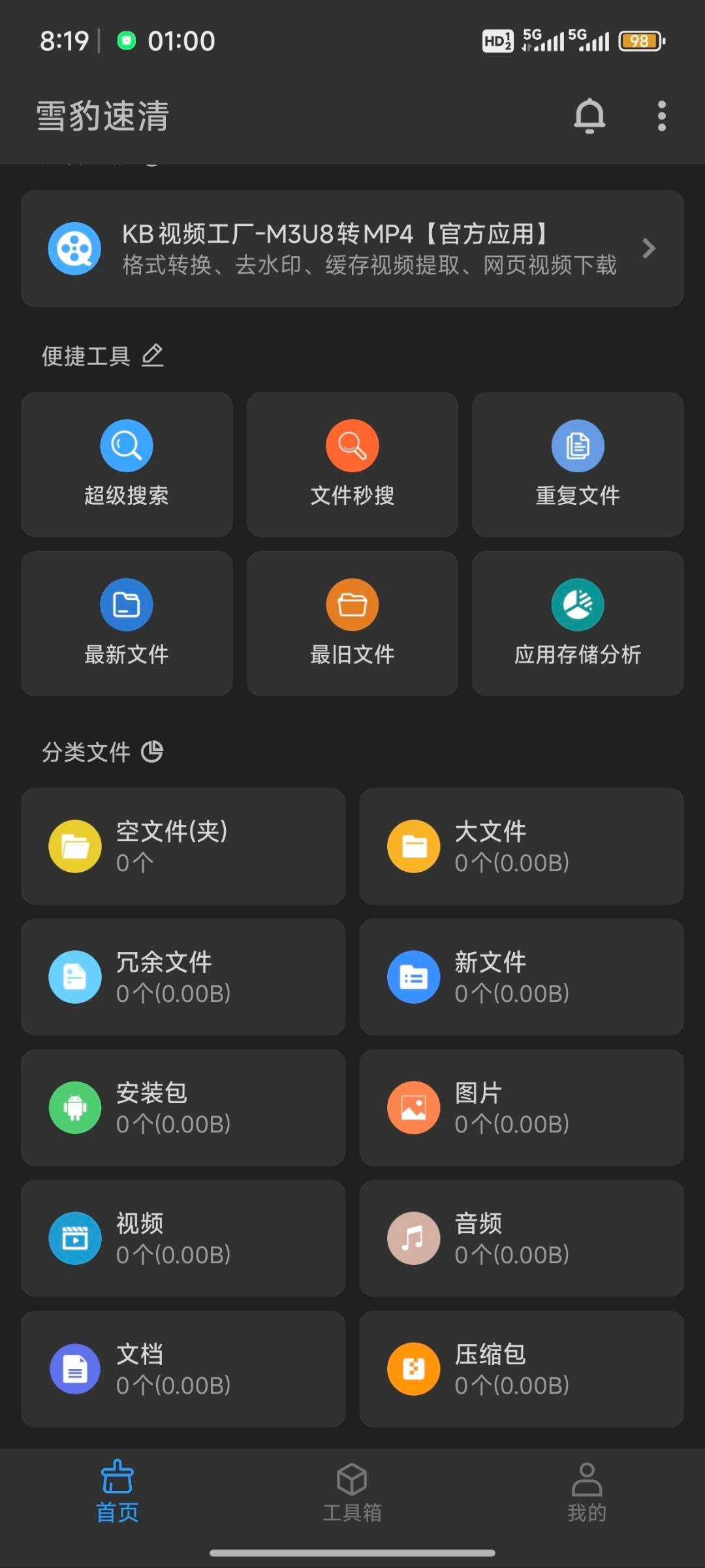The height and width of the screenshot is (1568, 705).
Task: Open 大文件 category
Action: pyautogui.click(x=521, y=846)
